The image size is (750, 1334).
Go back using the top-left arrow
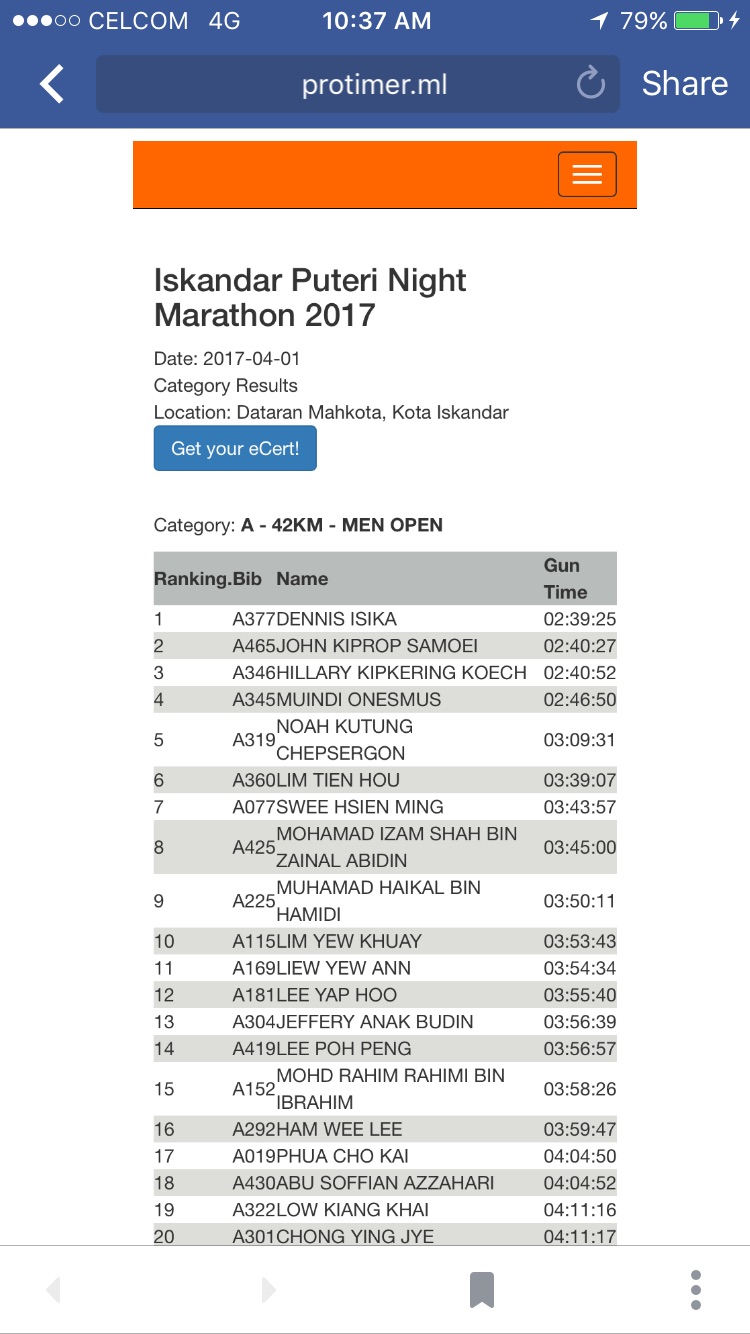click(x=52, y=84)
